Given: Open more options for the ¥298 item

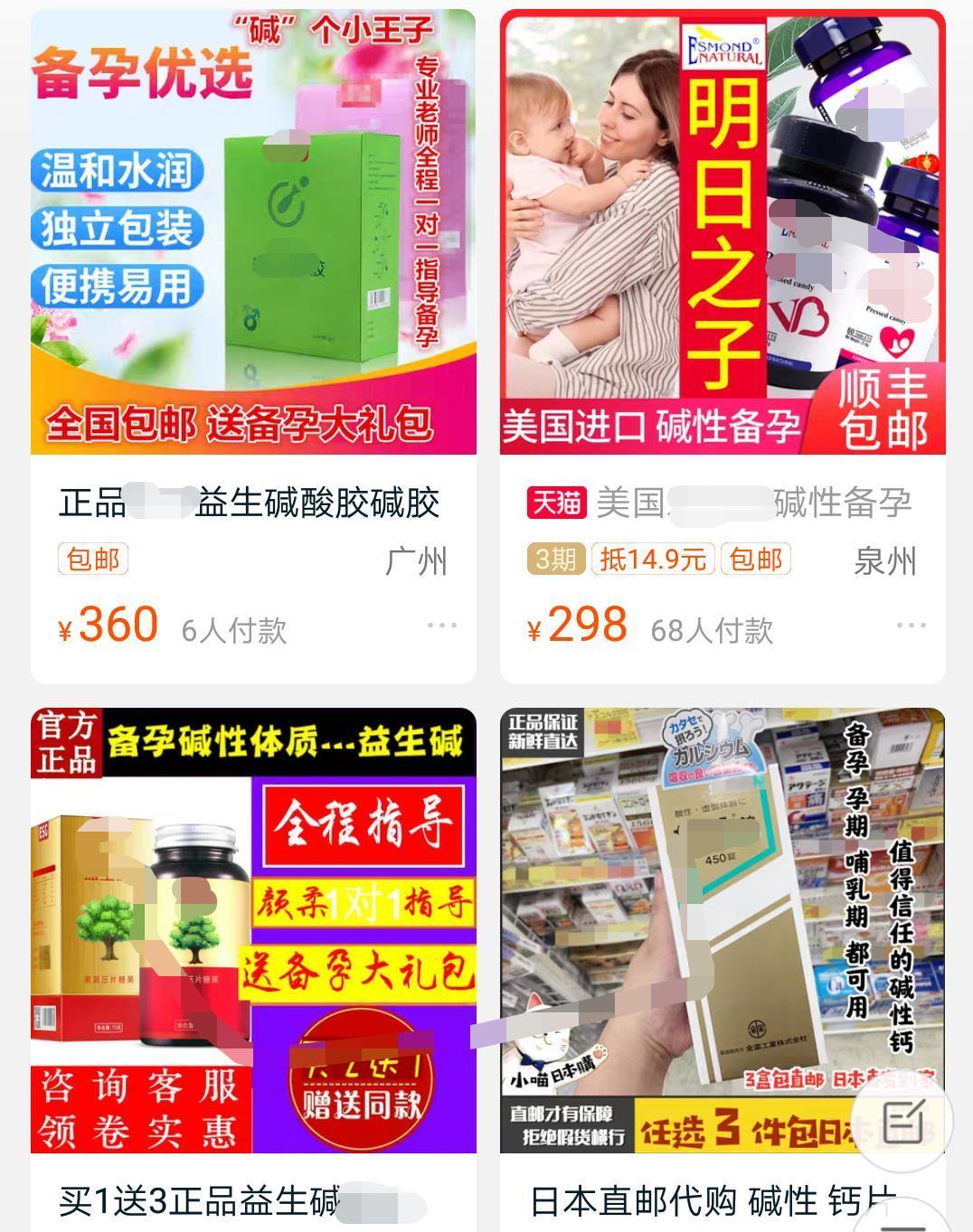Looking at the screenshot, I should [x=911, y=625].
